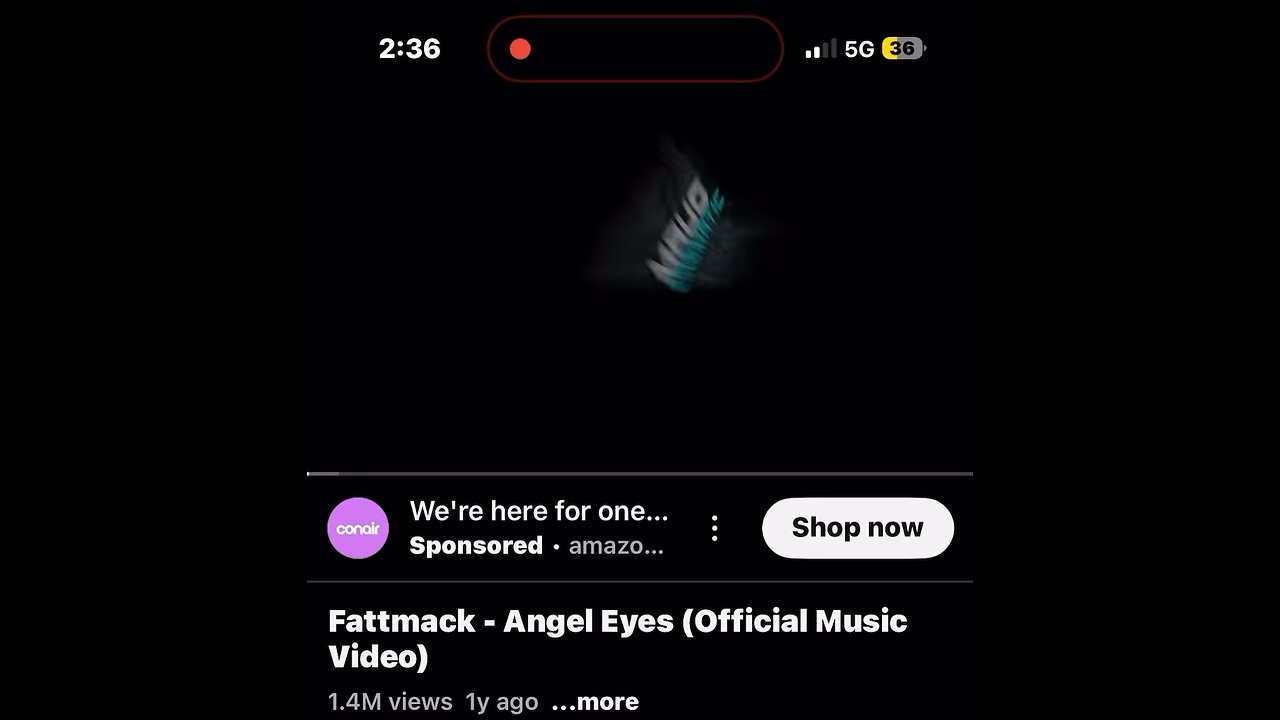
Task: Seek using the video progress bar
Action: (640, 473)
